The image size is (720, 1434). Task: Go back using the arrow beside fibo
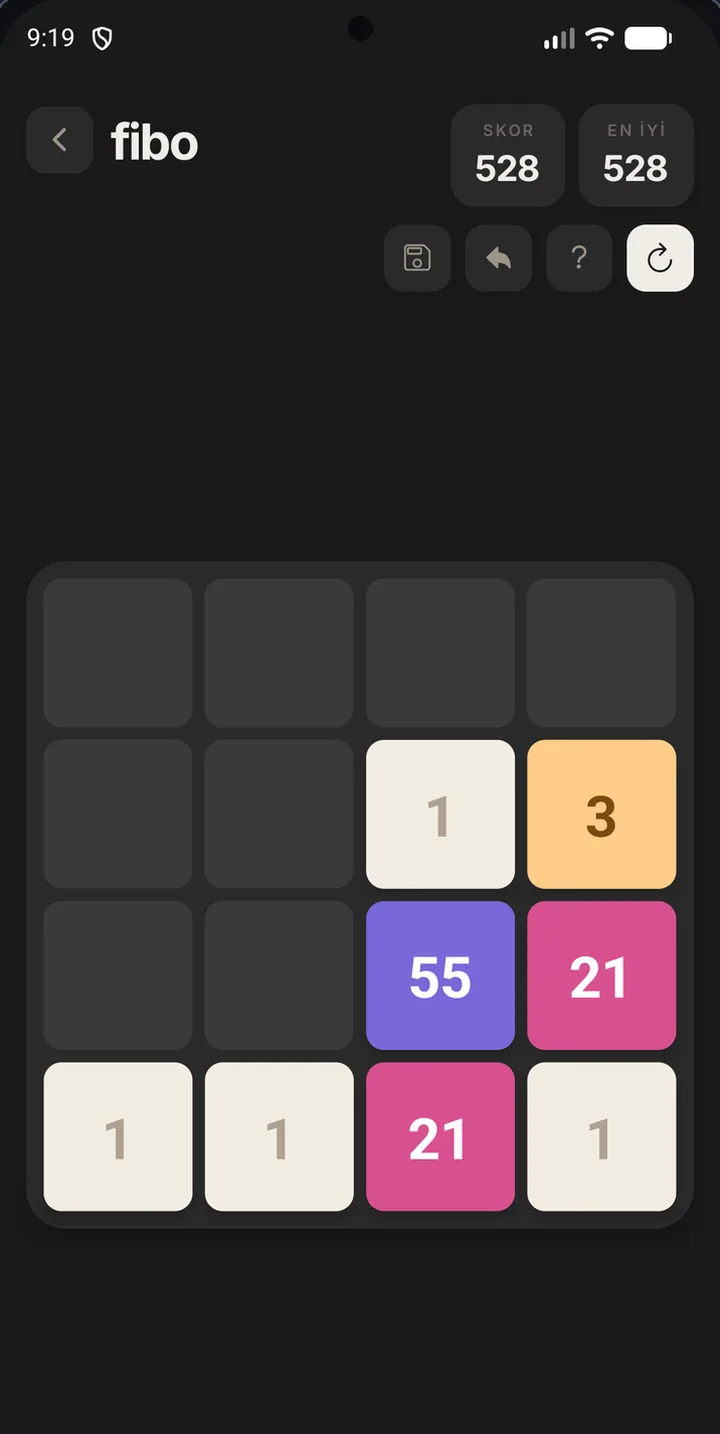(60, 140)
